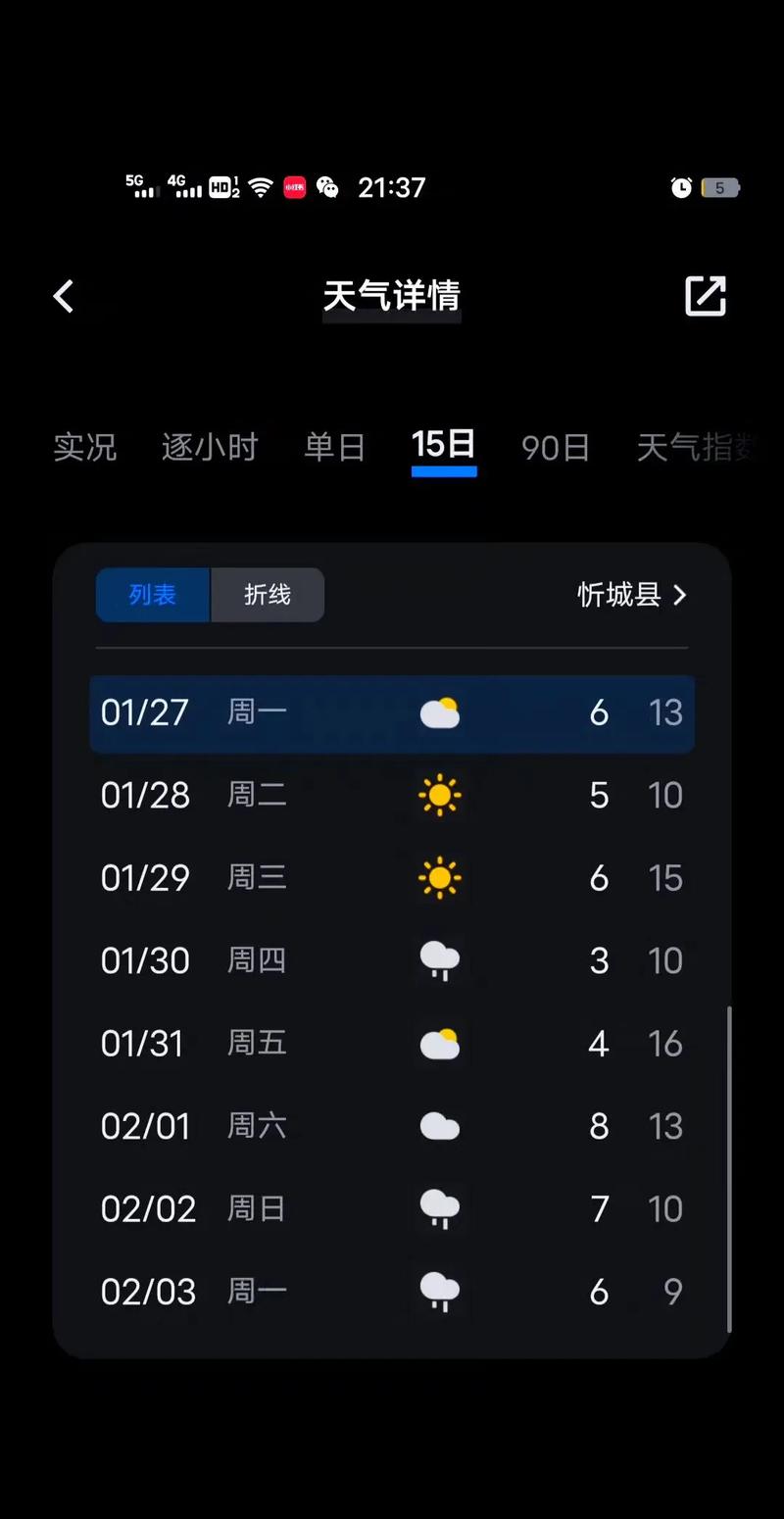
Task: Switch to the 折线 line chart view
Action: (267, 595)
